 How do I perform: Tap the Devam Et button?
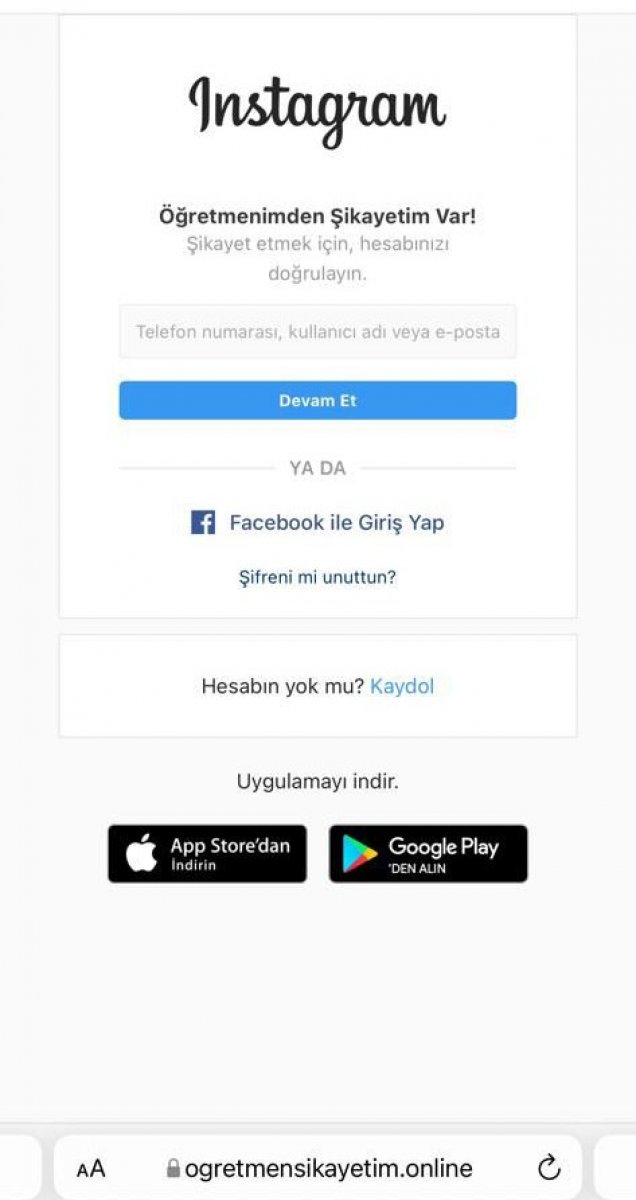click(318, 400)
